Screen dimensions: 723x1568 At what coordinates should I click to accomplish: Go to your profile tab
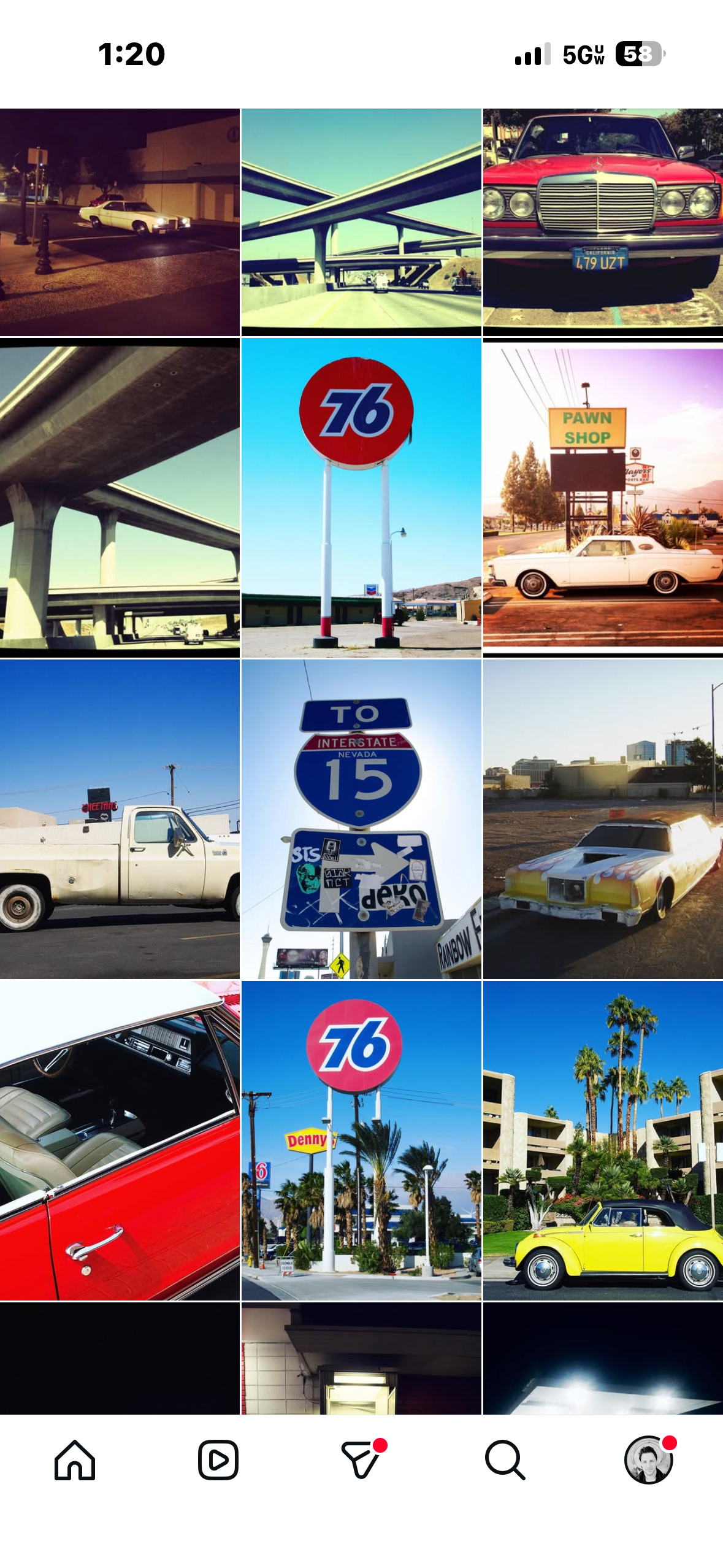[648, 1460]
